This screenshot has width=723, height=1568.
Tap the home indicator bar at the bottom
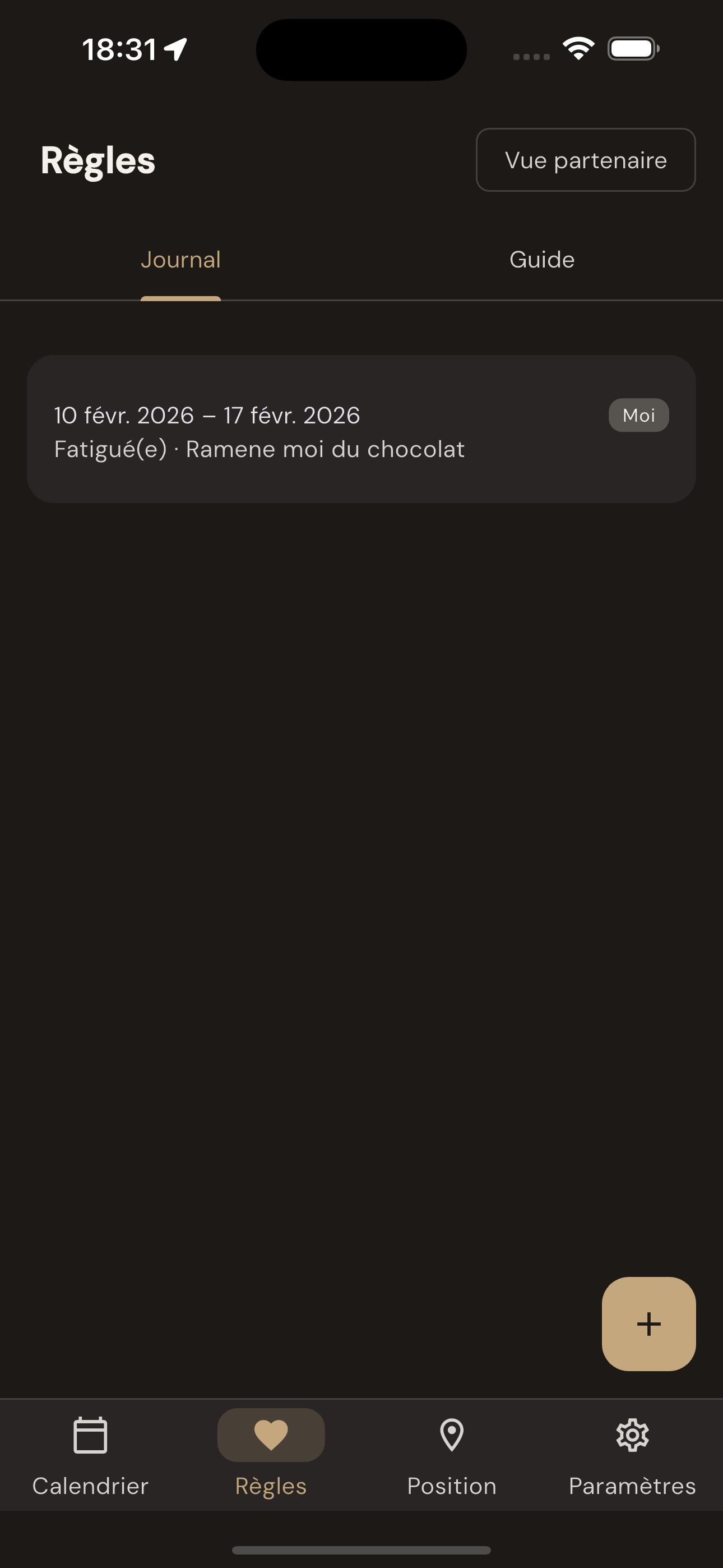[x=361, y=1549]
